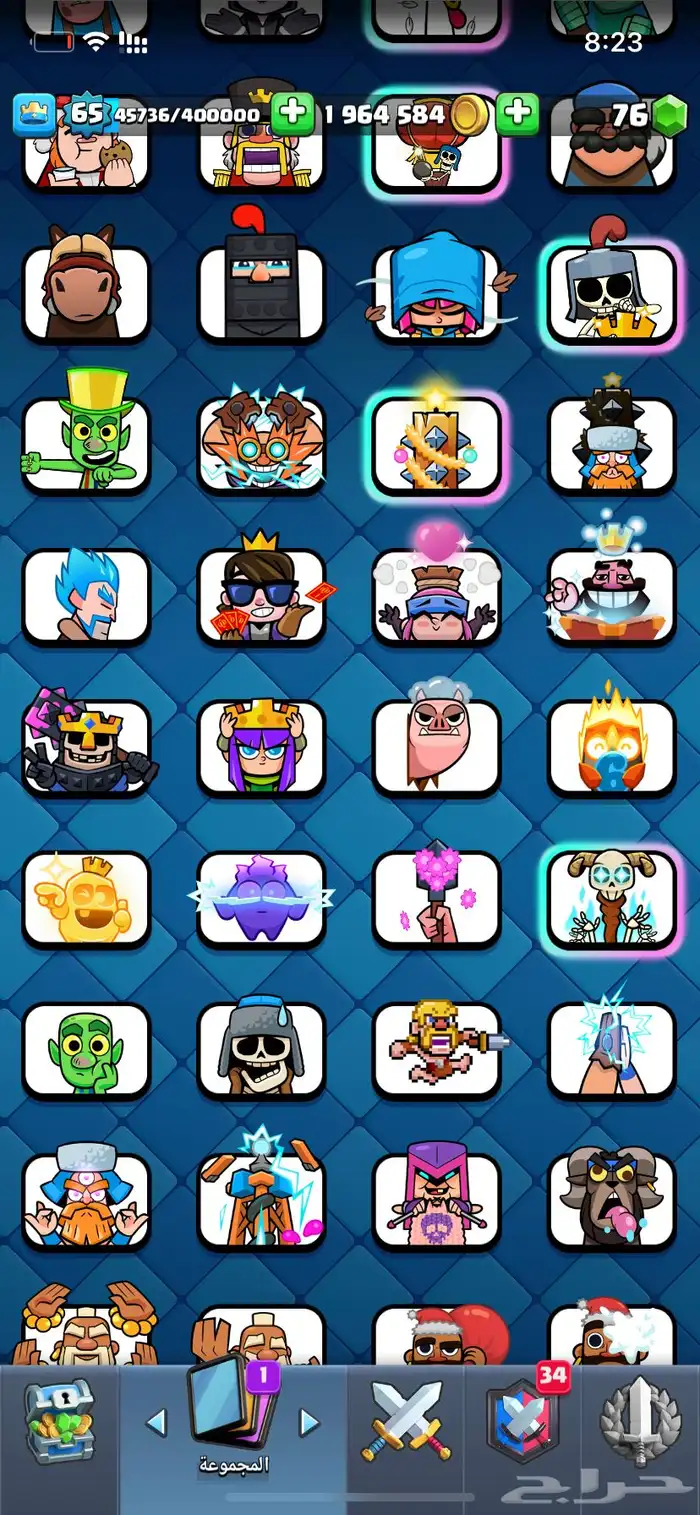
Task: Select the pink pig ghost emote
Action: click(436, 746)
